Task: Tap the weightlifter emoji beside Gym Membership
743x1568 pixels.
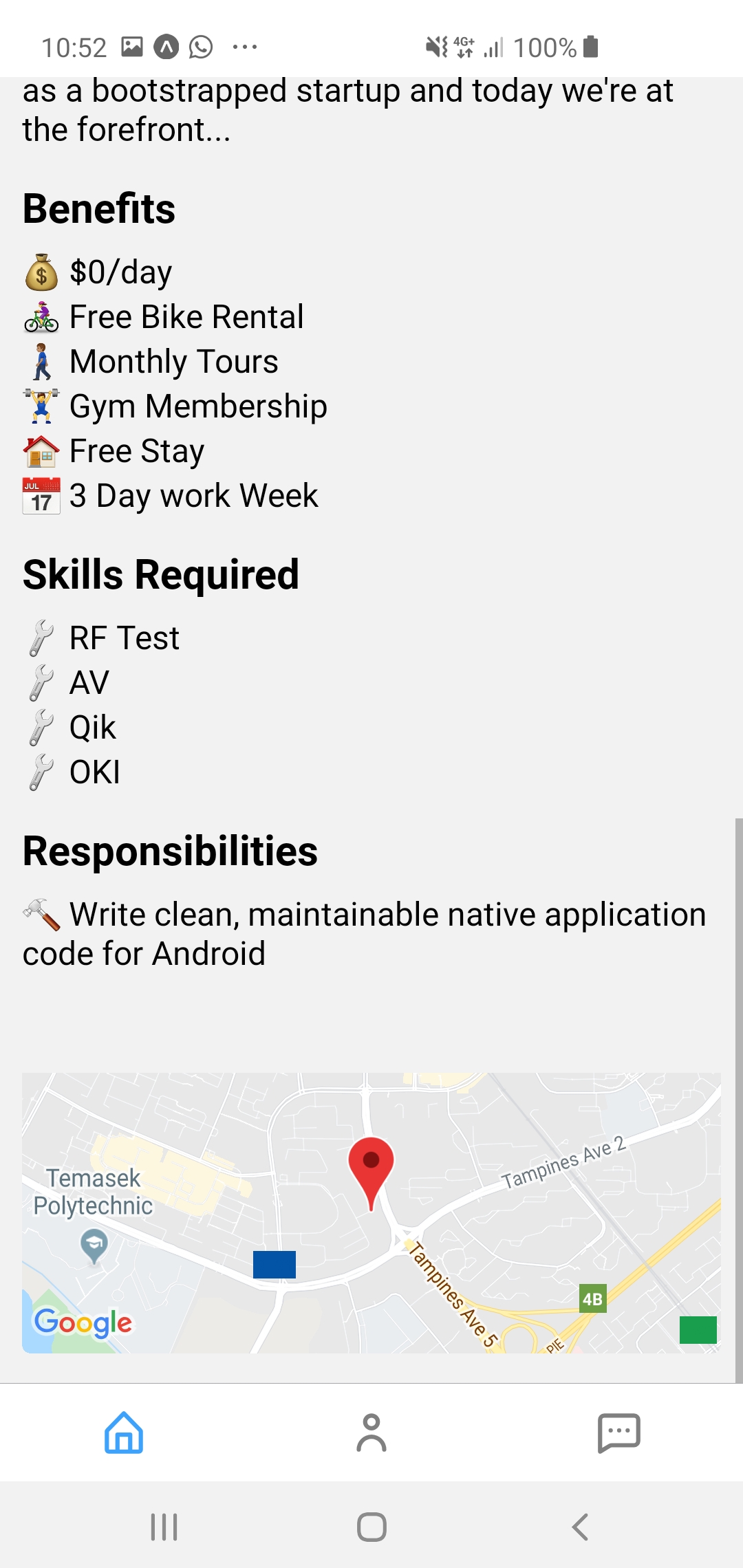Action: click(x=41, y=406)
